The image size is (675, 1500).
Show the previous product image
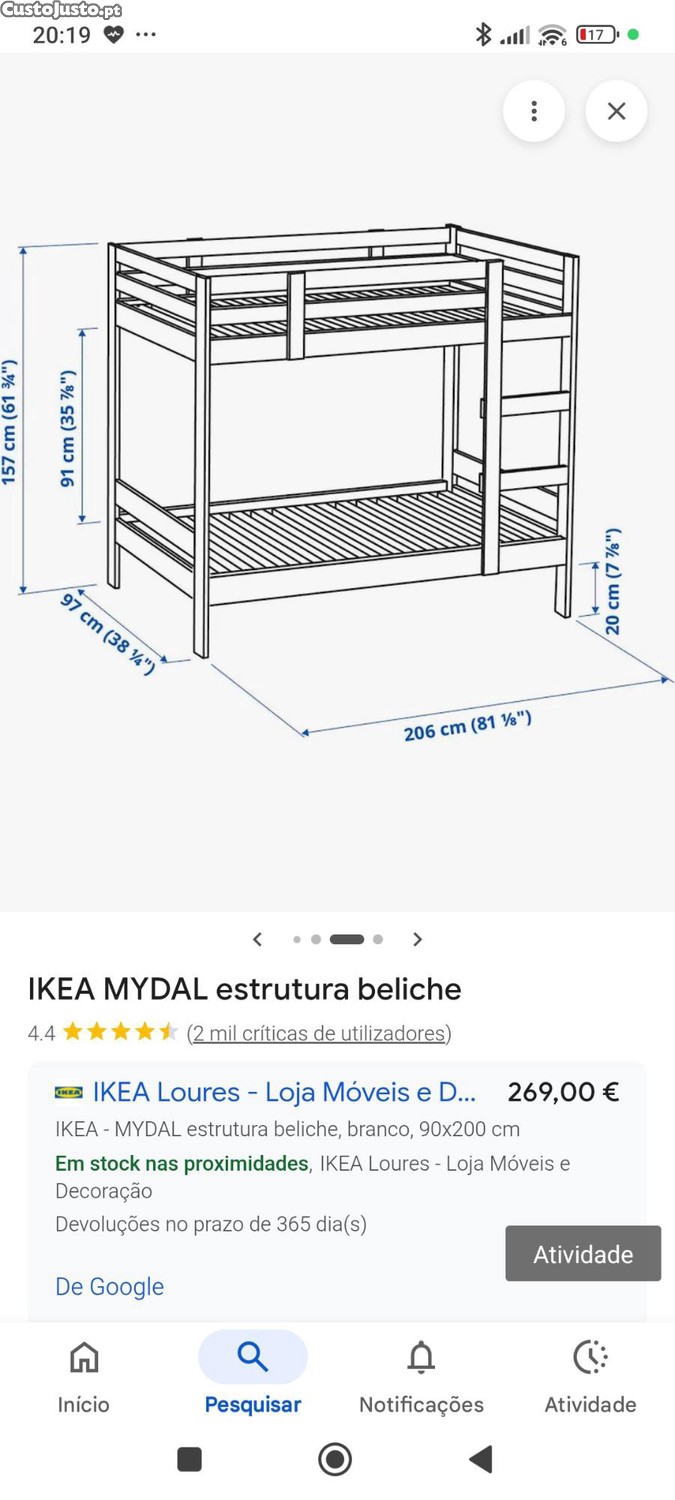258,939
